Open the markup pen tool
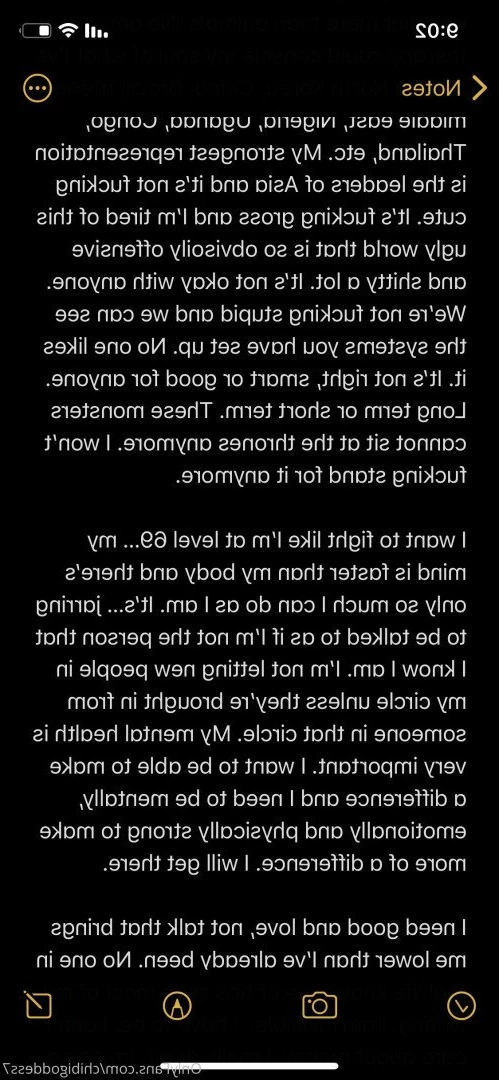Screen dimensions: 499x1080 point(177,1006)
